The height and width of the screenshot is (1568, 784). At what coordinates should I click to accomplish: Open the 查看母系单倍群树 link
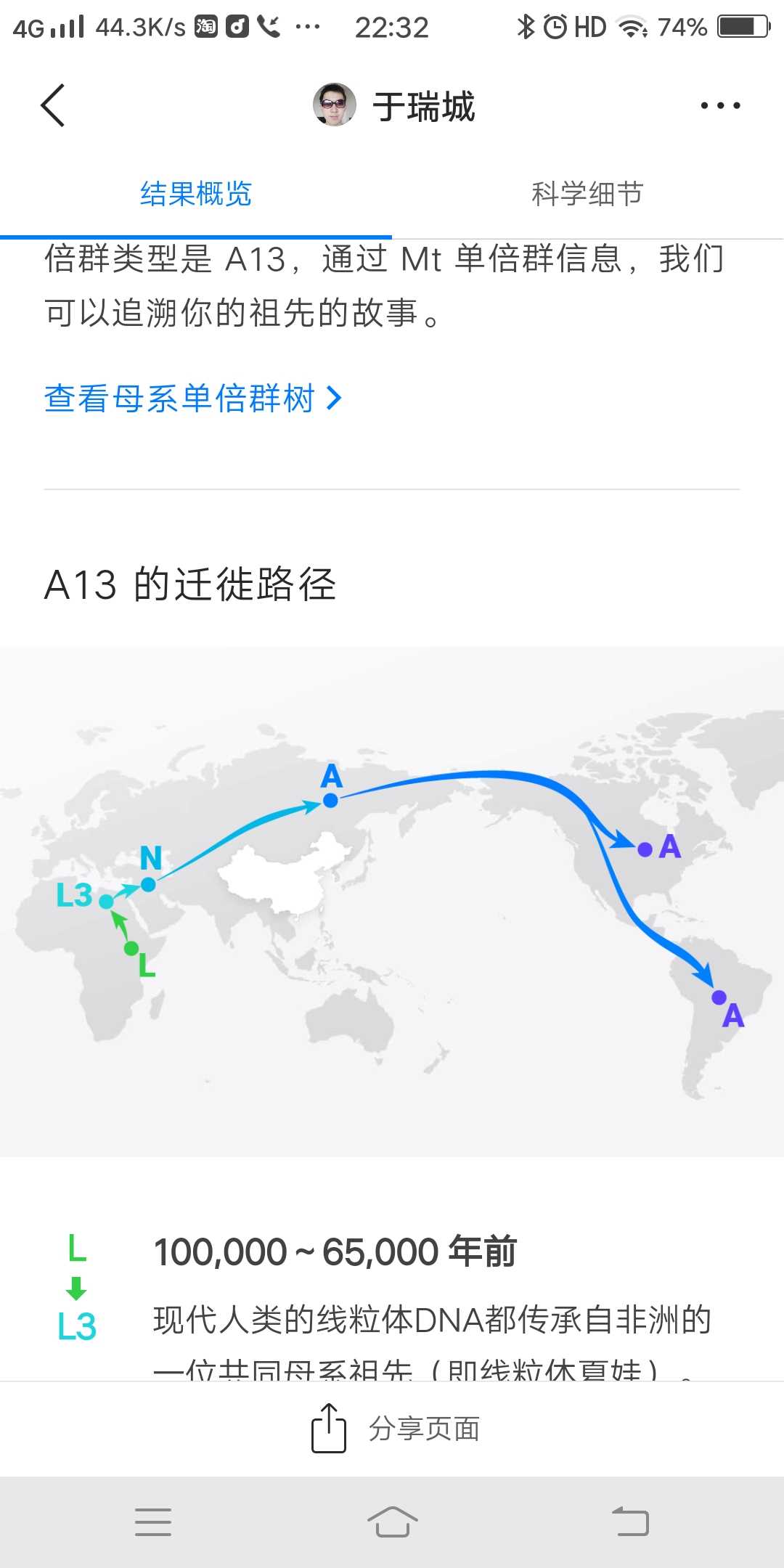click(x=192, y=399)
